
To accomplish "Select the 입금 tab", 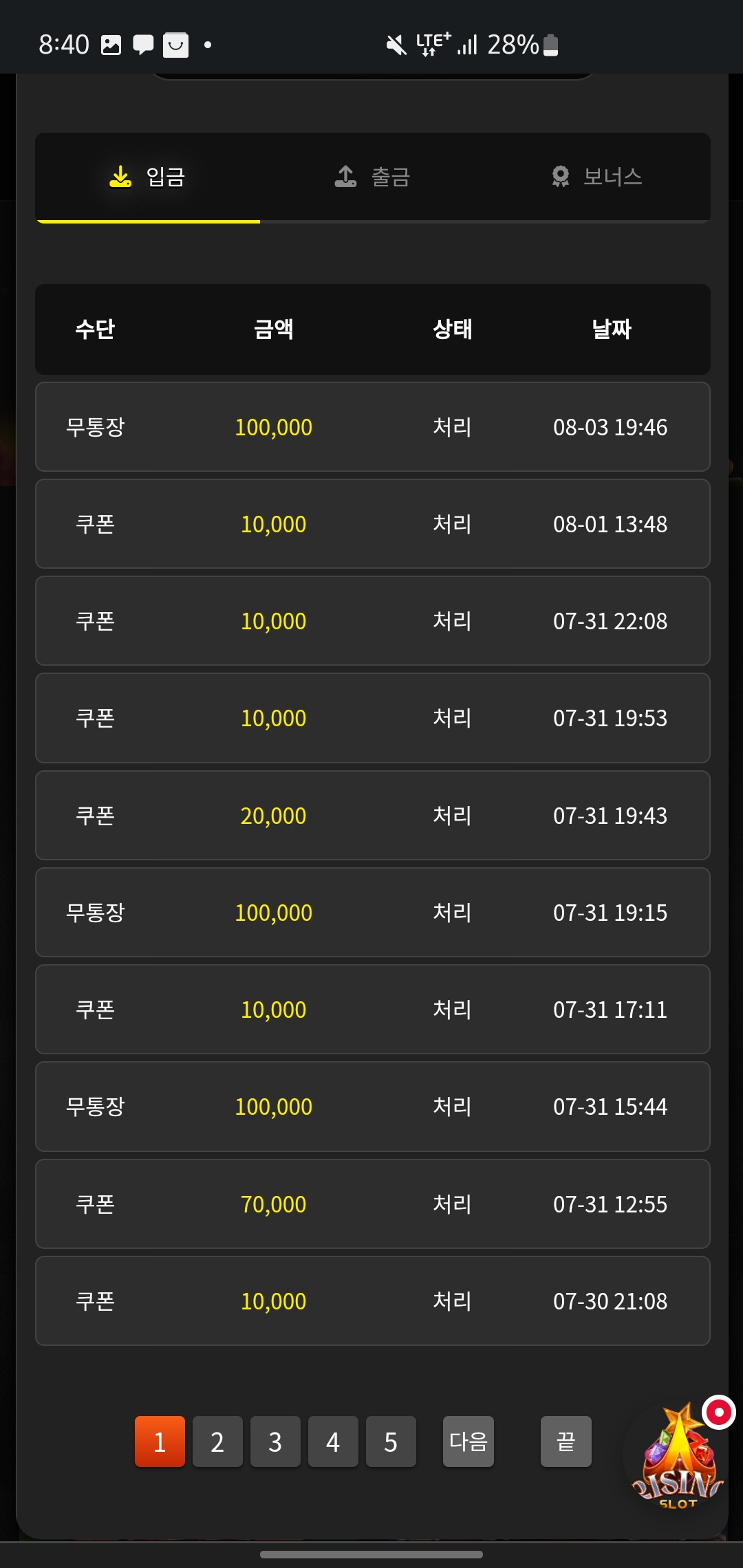I will [x=148, y=177].
